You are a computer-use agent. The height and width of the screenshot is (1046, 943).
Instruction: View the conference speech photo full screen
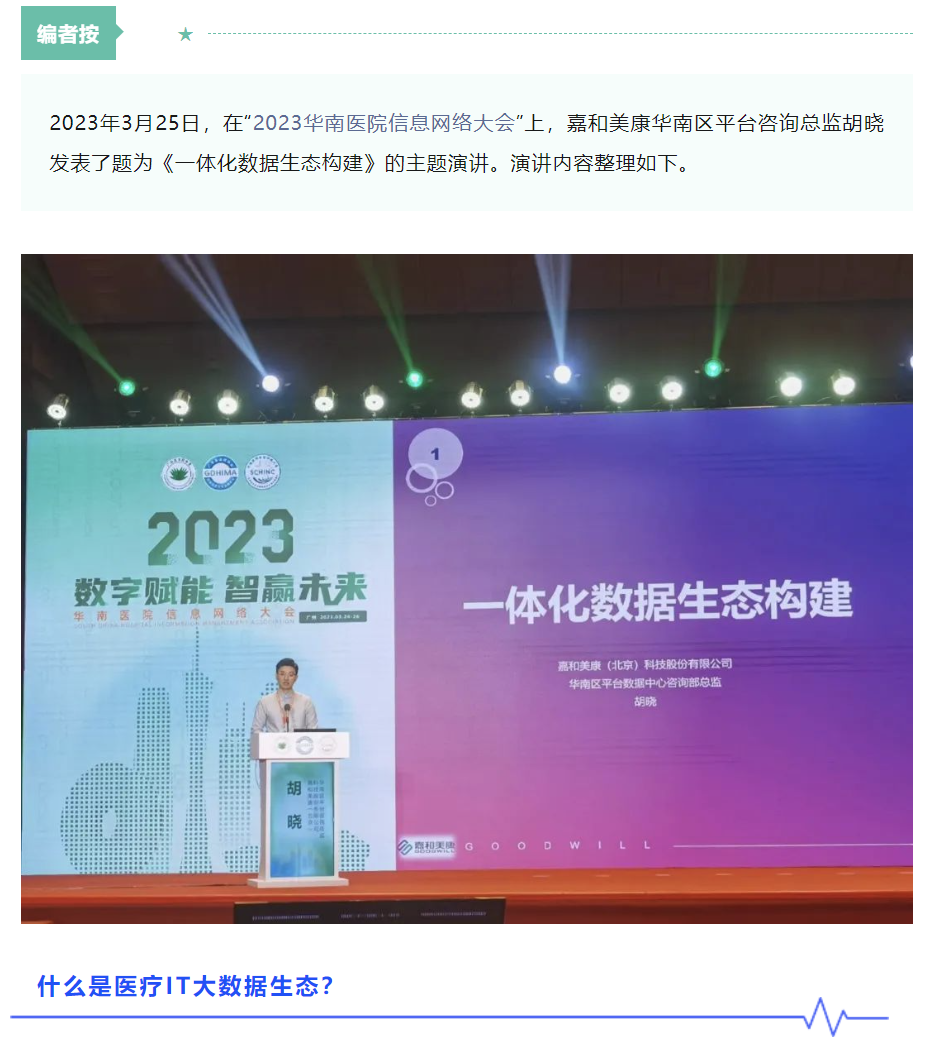pos(466,588)
